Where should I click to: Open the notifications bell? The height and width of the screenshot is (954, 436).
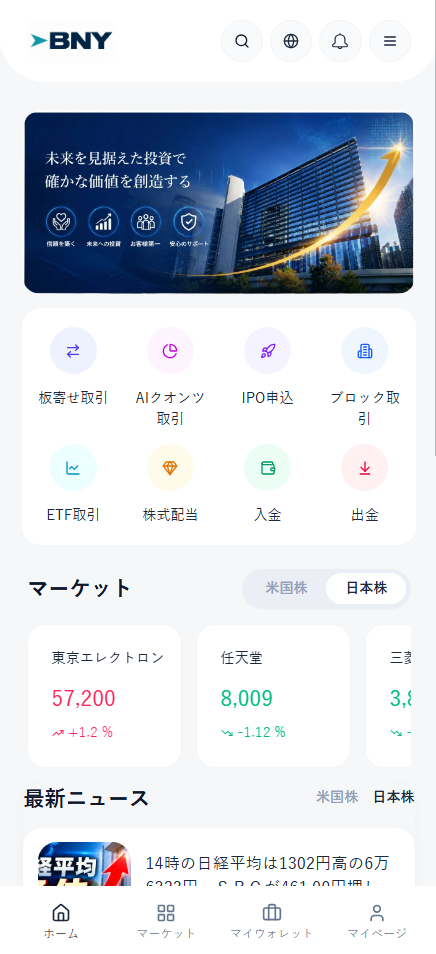pos(340,41)
